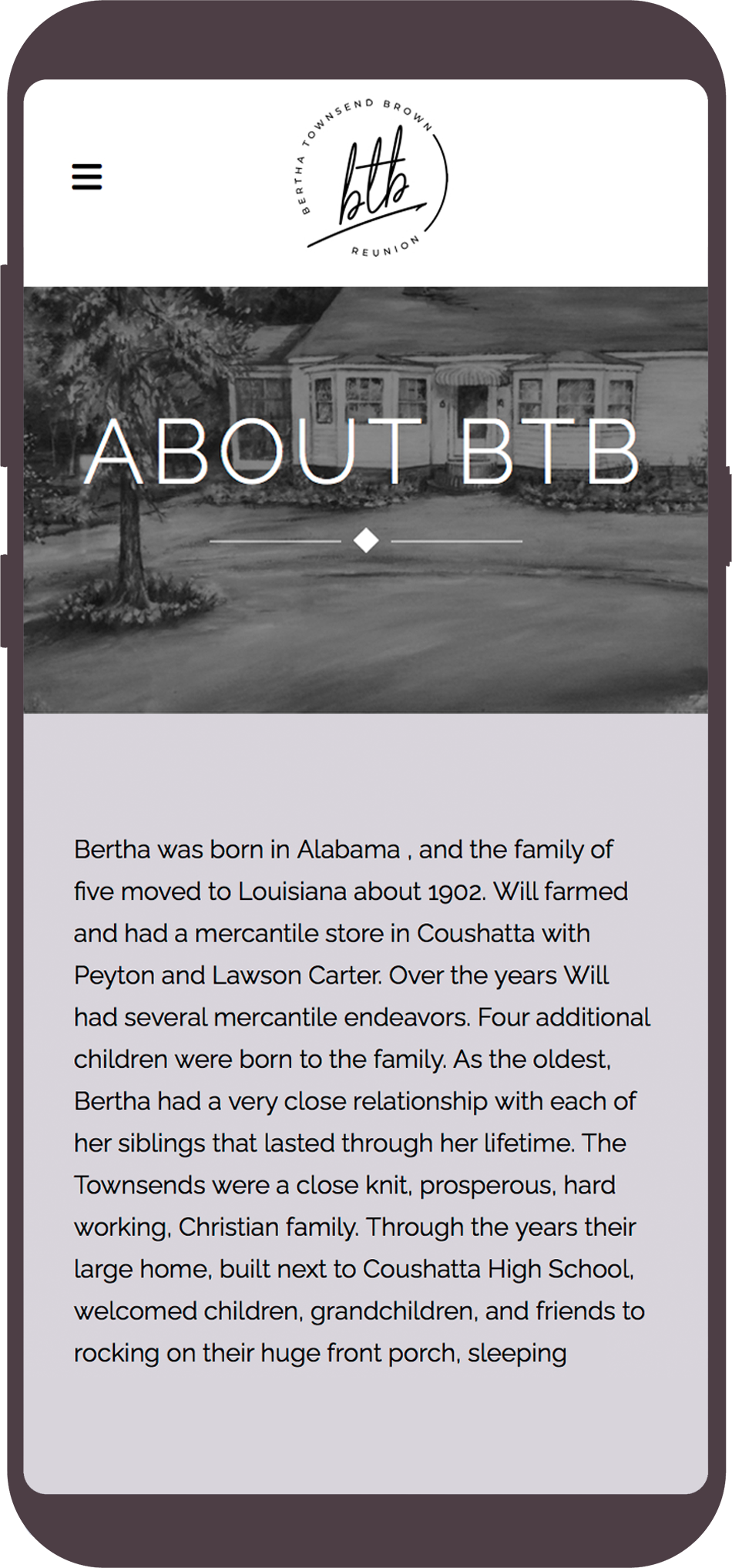Open the hamburger navigation menu

pos(87,176)
